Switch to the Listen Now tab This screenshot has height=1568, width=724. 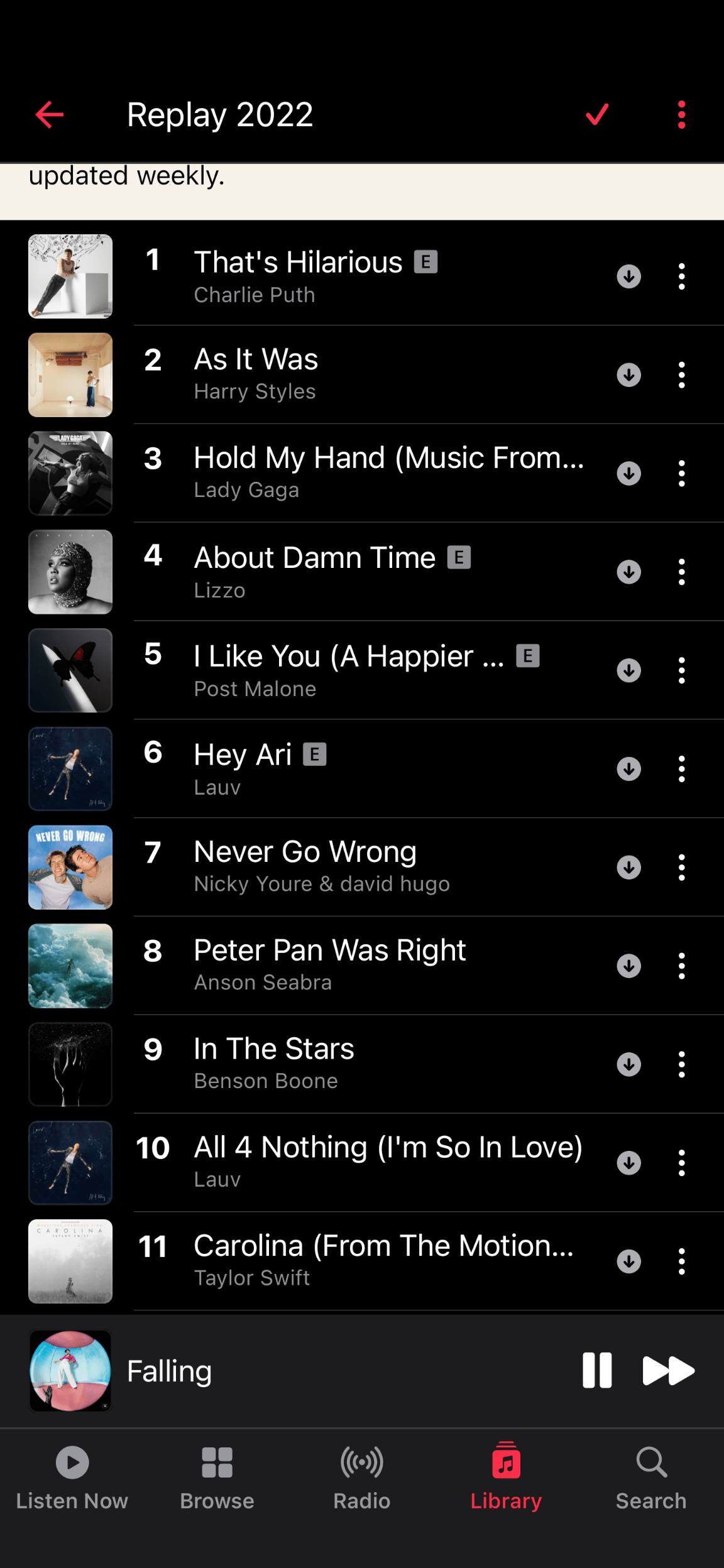pyautogui.click(x=72, y=1476)
